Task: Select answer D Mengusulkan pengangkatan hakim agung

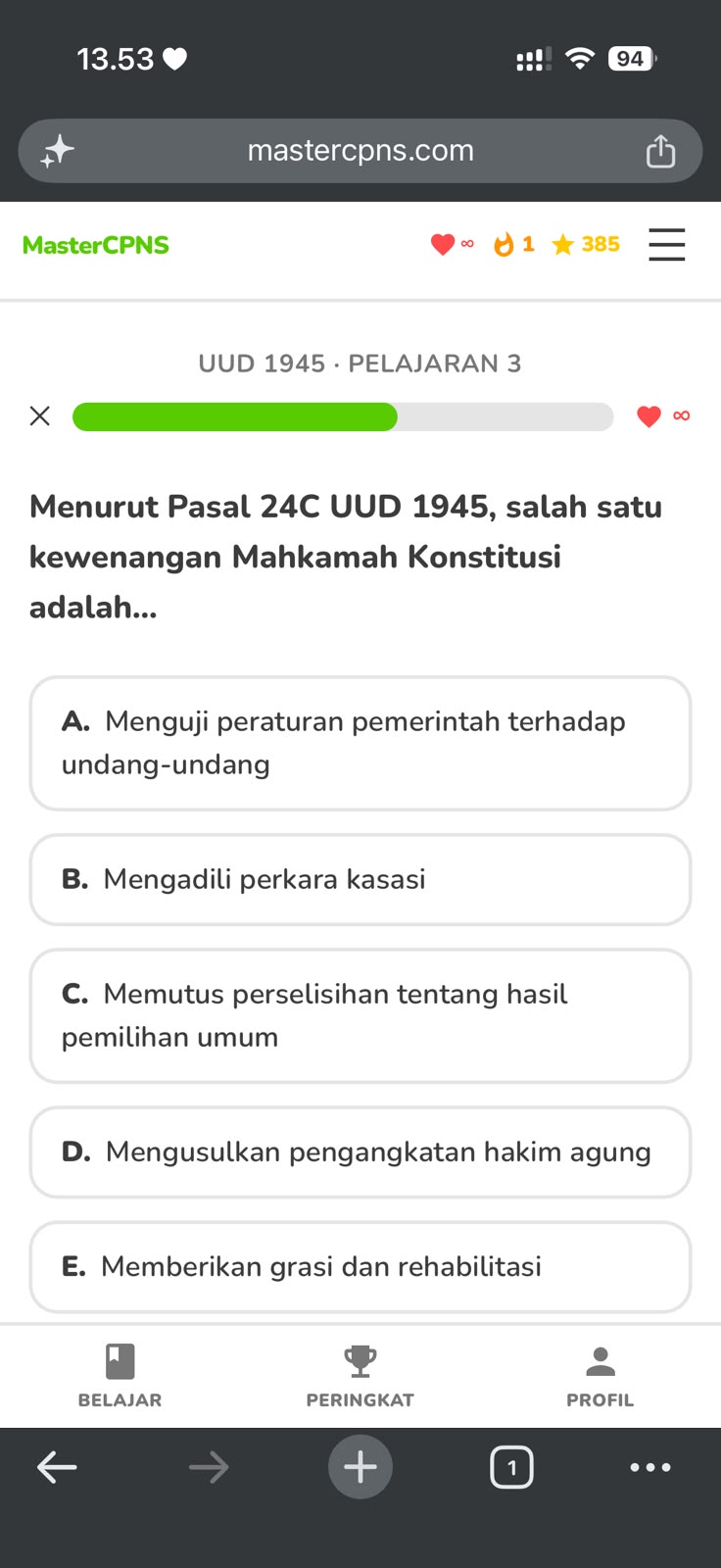Action: 360,1151
